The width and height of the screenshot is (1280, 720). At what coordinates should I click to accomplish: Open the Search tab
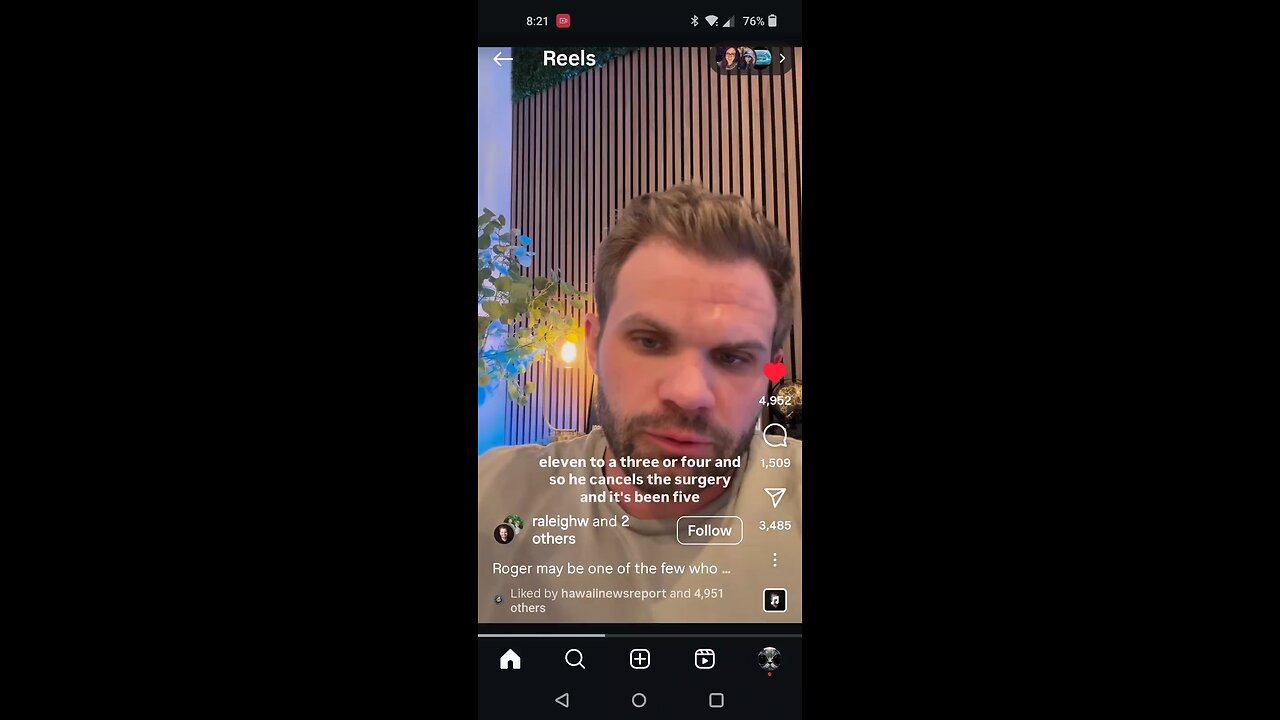click(x=575, y=659)
